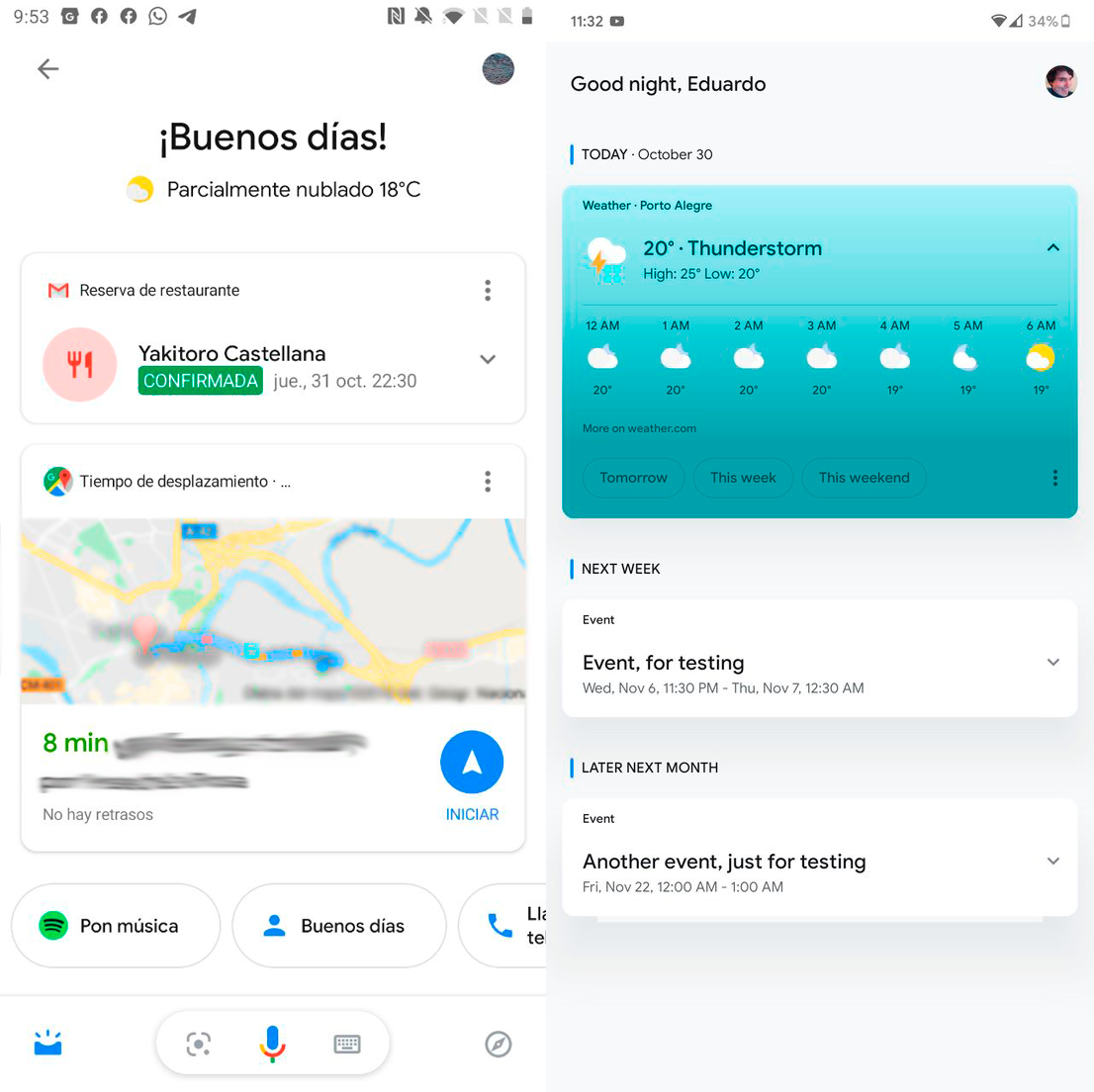The height and width of the screenshot is (1092, 1094).
Task: Open overflow menu on Reserva de restaurante card
Action: 487,290
